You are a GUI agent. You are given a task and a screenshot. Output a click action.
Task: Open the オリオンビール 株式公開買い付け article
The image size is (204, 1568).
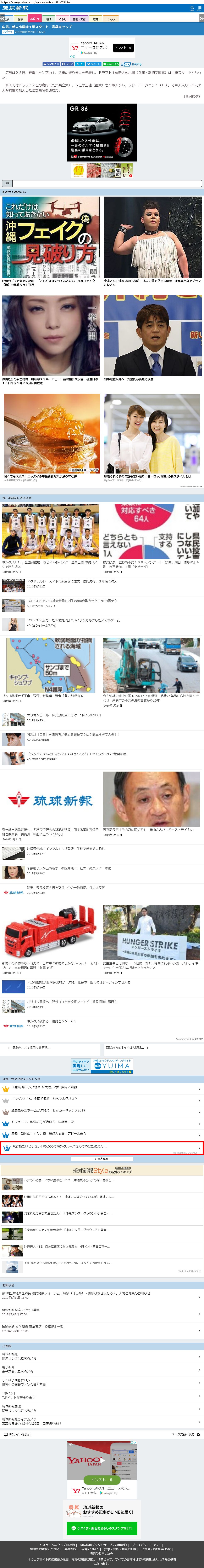(102, 717)
